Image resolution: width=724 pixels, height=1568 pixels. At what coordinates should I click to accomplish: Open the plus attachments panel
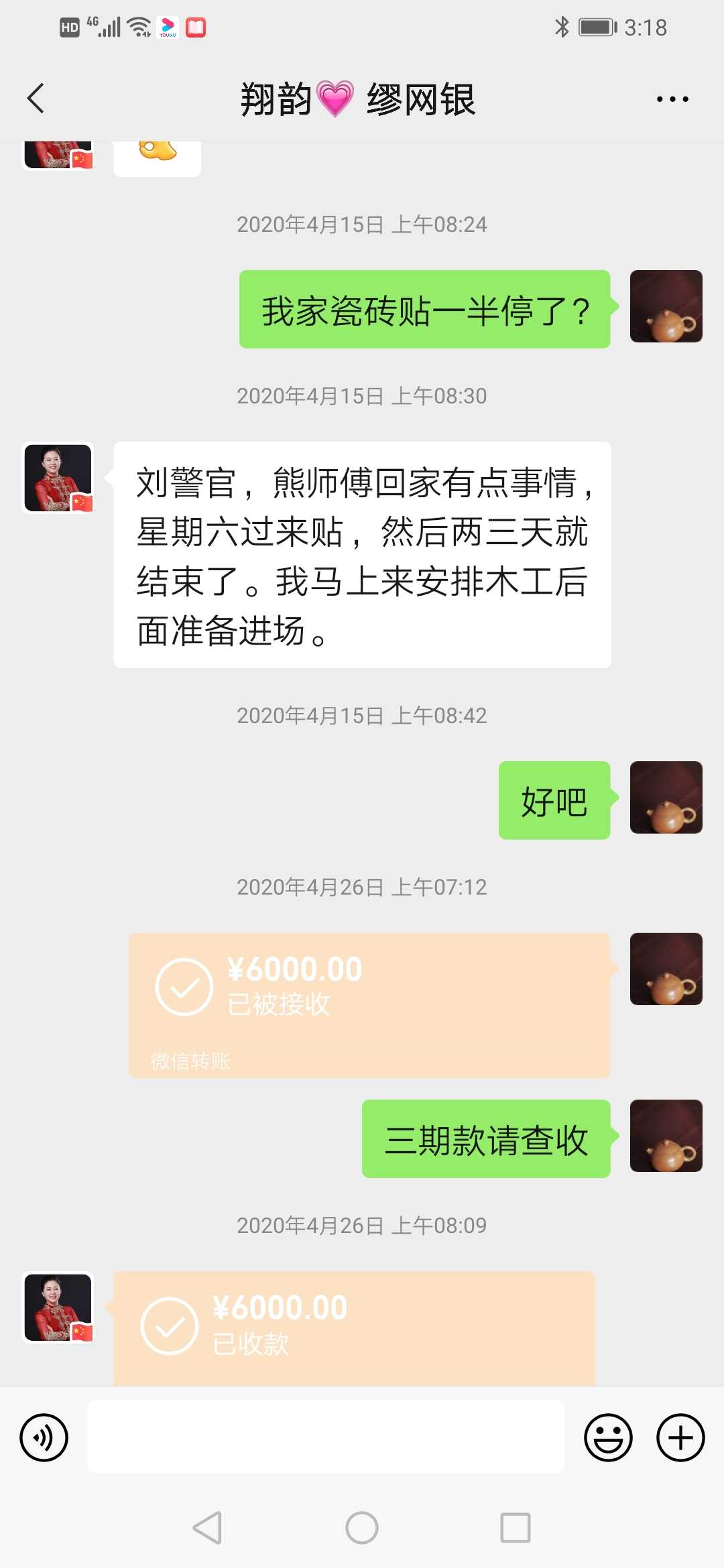[x=680, y=1437]
